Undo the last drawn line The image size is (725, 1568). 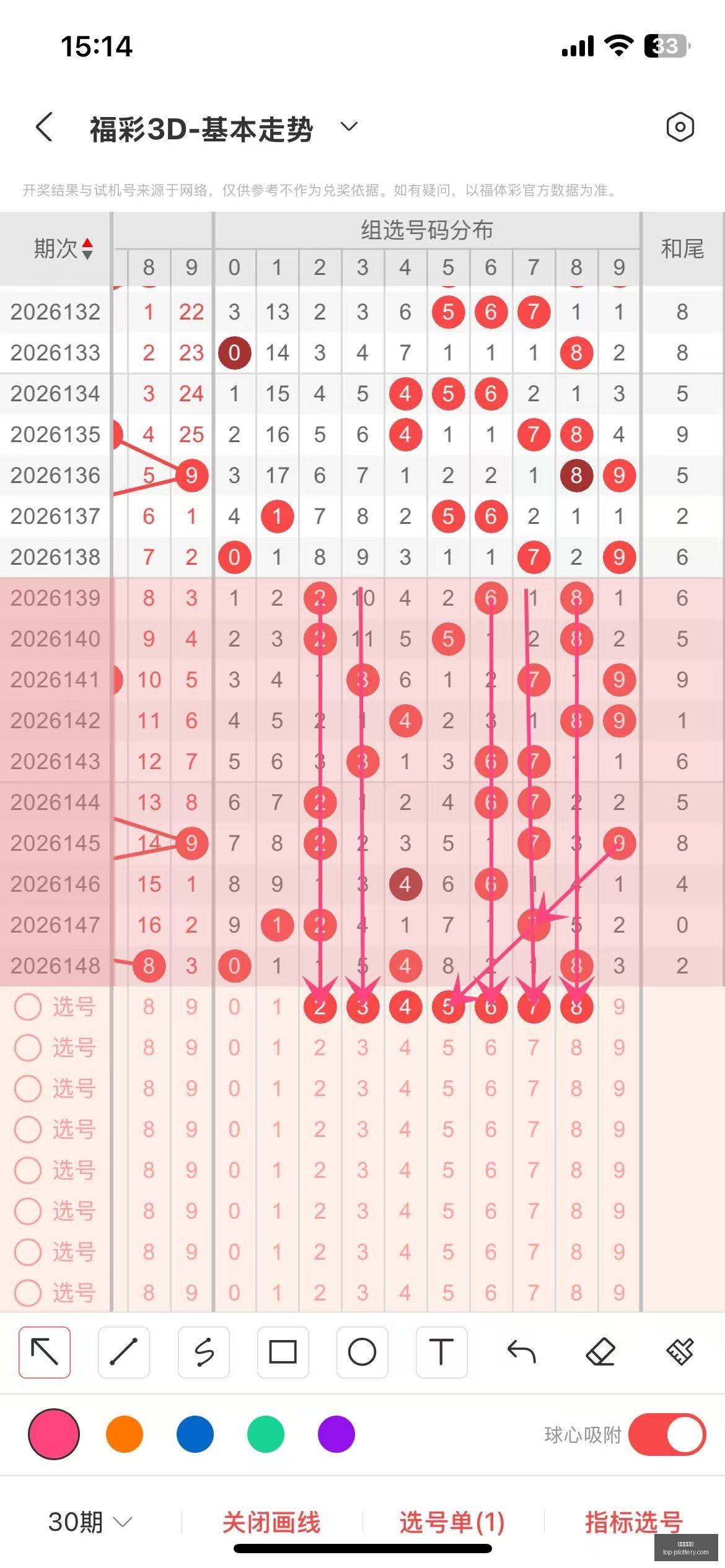click(521, 1352)
